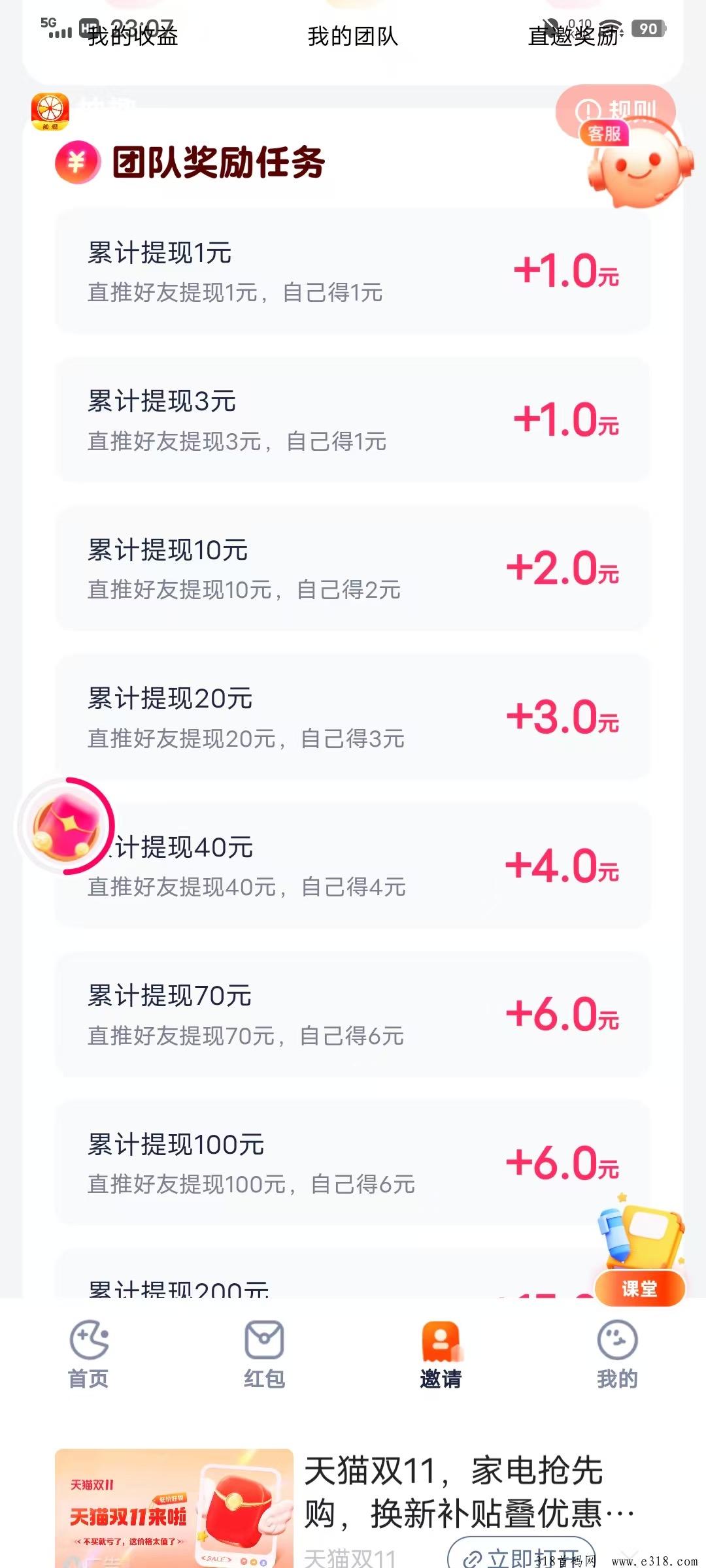
Task: Switch to the 红包 tab
Action: [264, 1354]
